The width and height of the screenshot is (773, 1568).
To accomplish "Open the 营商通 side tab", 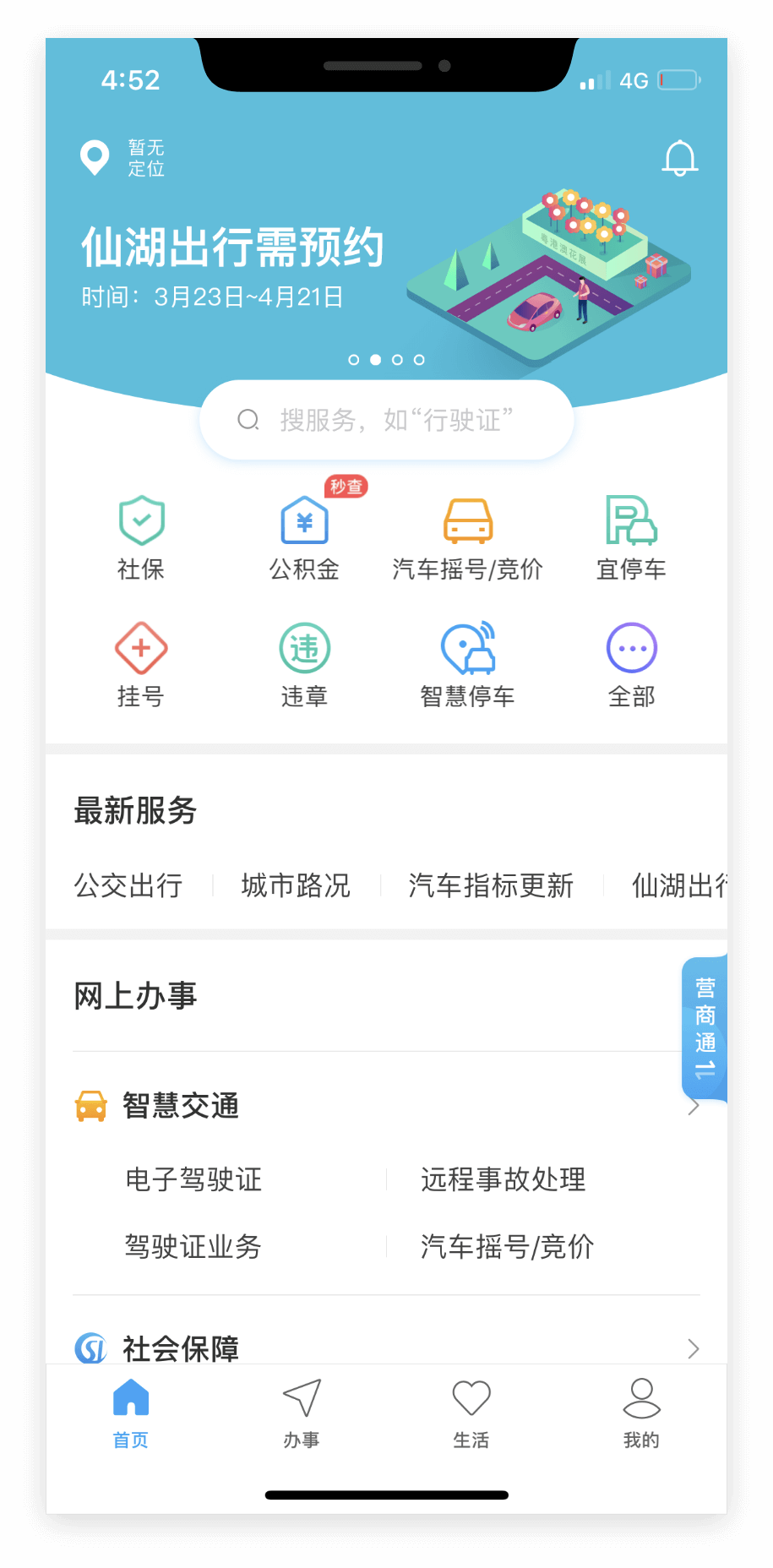I will point(705,1028).
